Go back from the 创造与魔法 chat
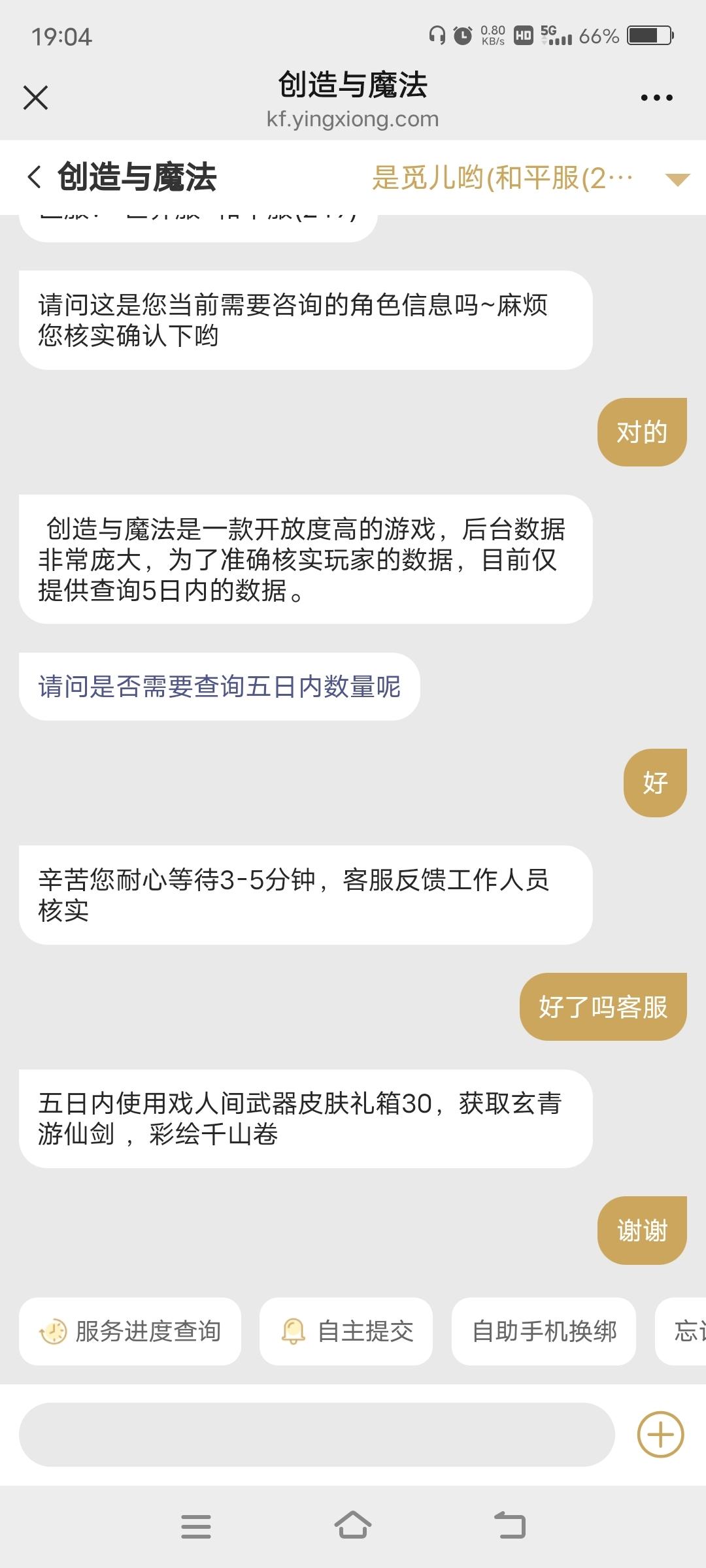The width and height of the screenshot is (706, 1568). click(x=35, y=177)
